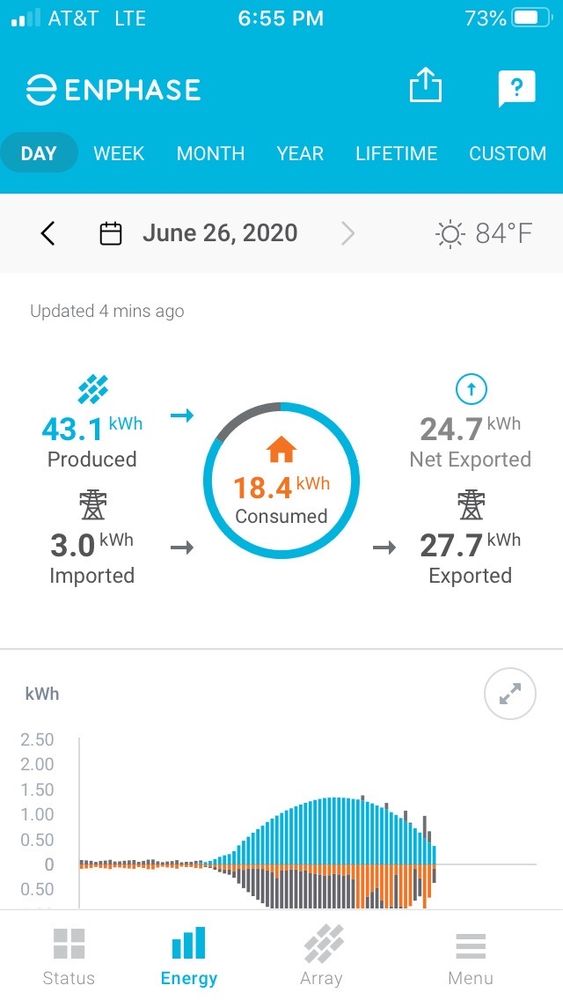563x1000 pixels.
Task: Open the Array tab
Action: pyautogui.click(x=321, y=956)
